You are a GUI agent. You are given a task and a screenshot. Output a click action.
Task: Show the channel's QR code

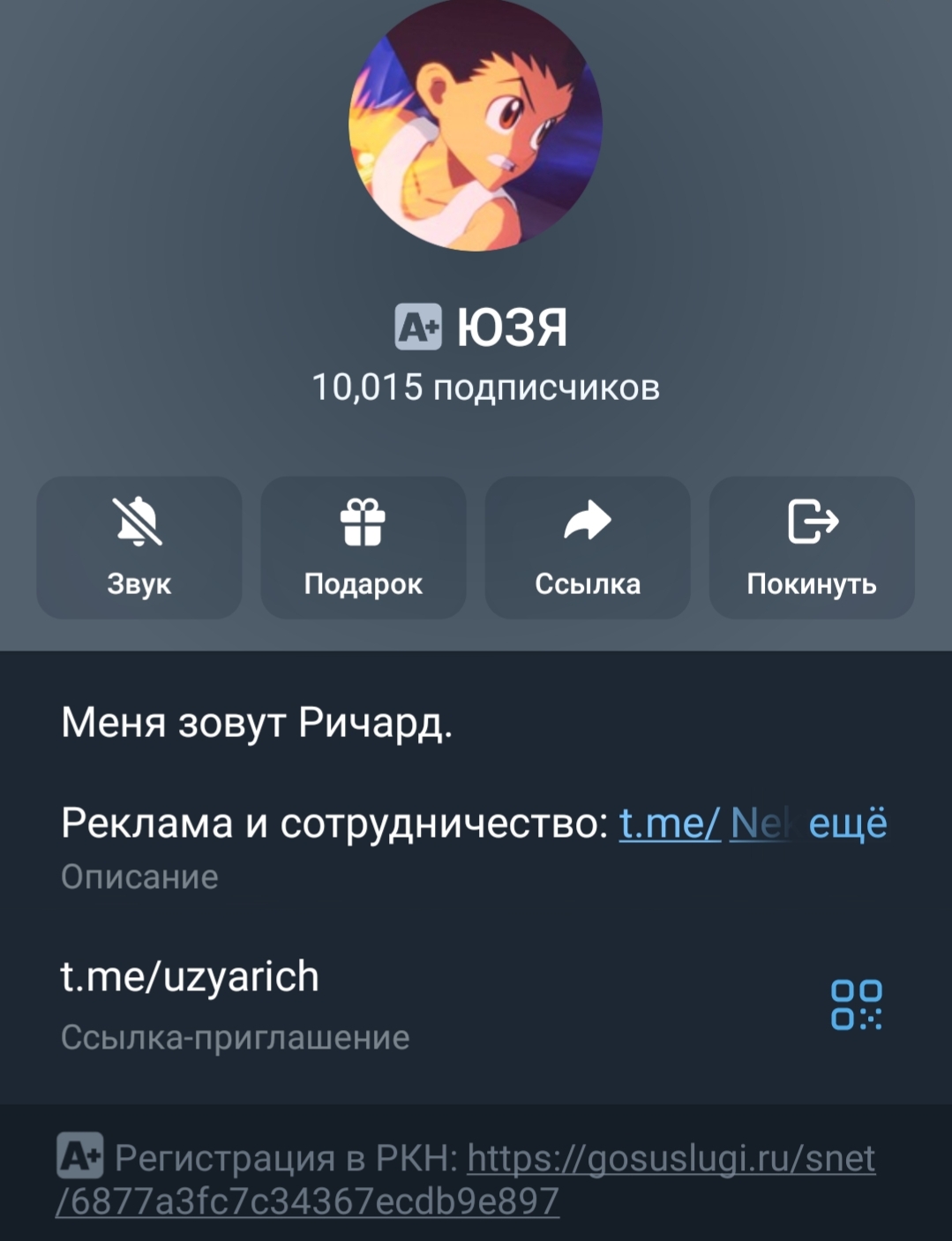point(856,1004)
